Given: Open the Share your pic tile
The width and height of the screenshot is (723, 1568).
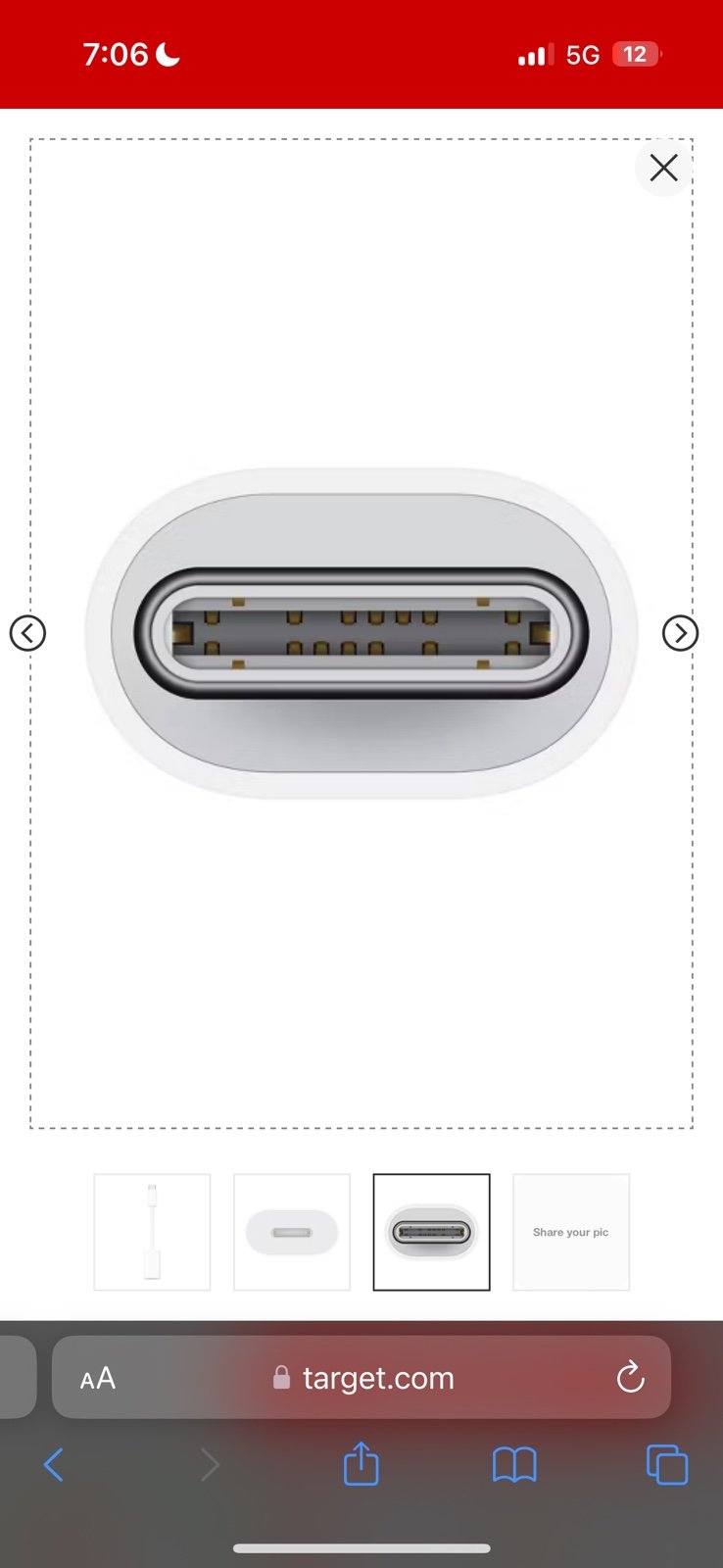Looking at the screenshot, I should pyautogui.click(x=571, y=1232).
